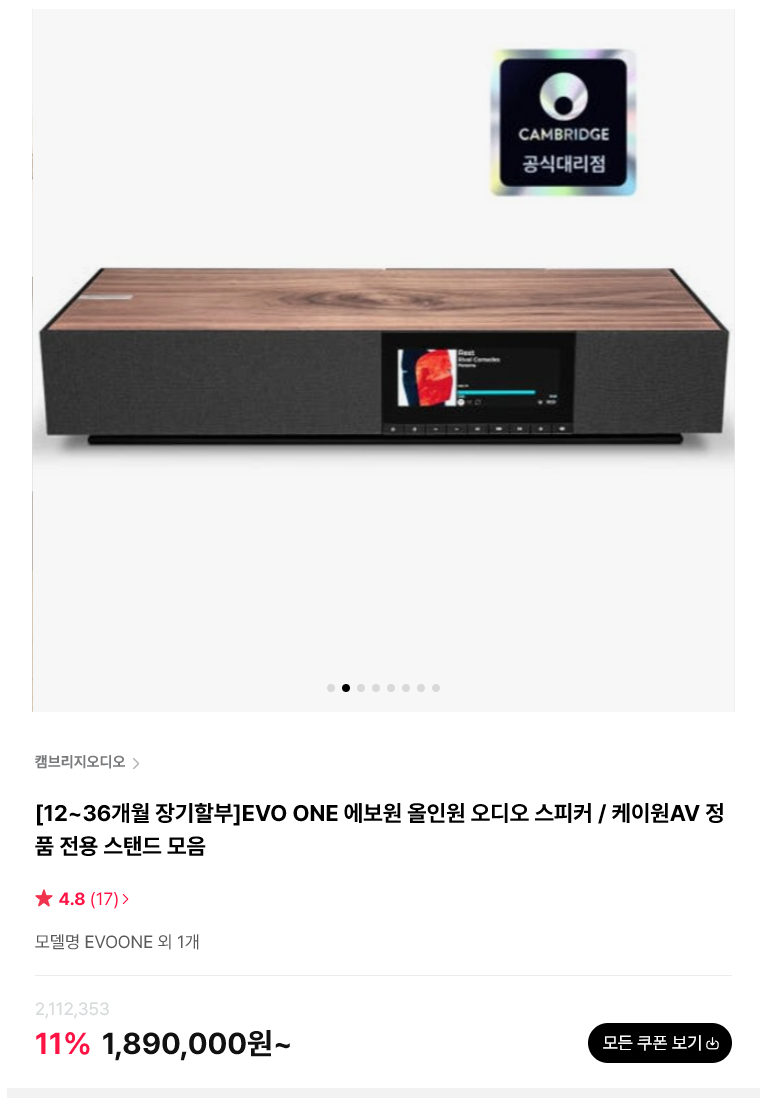The height and width of the screenshot is (1108, 774).
Task: Select the fifth carousel dot
Action: [x=390, y=688]
